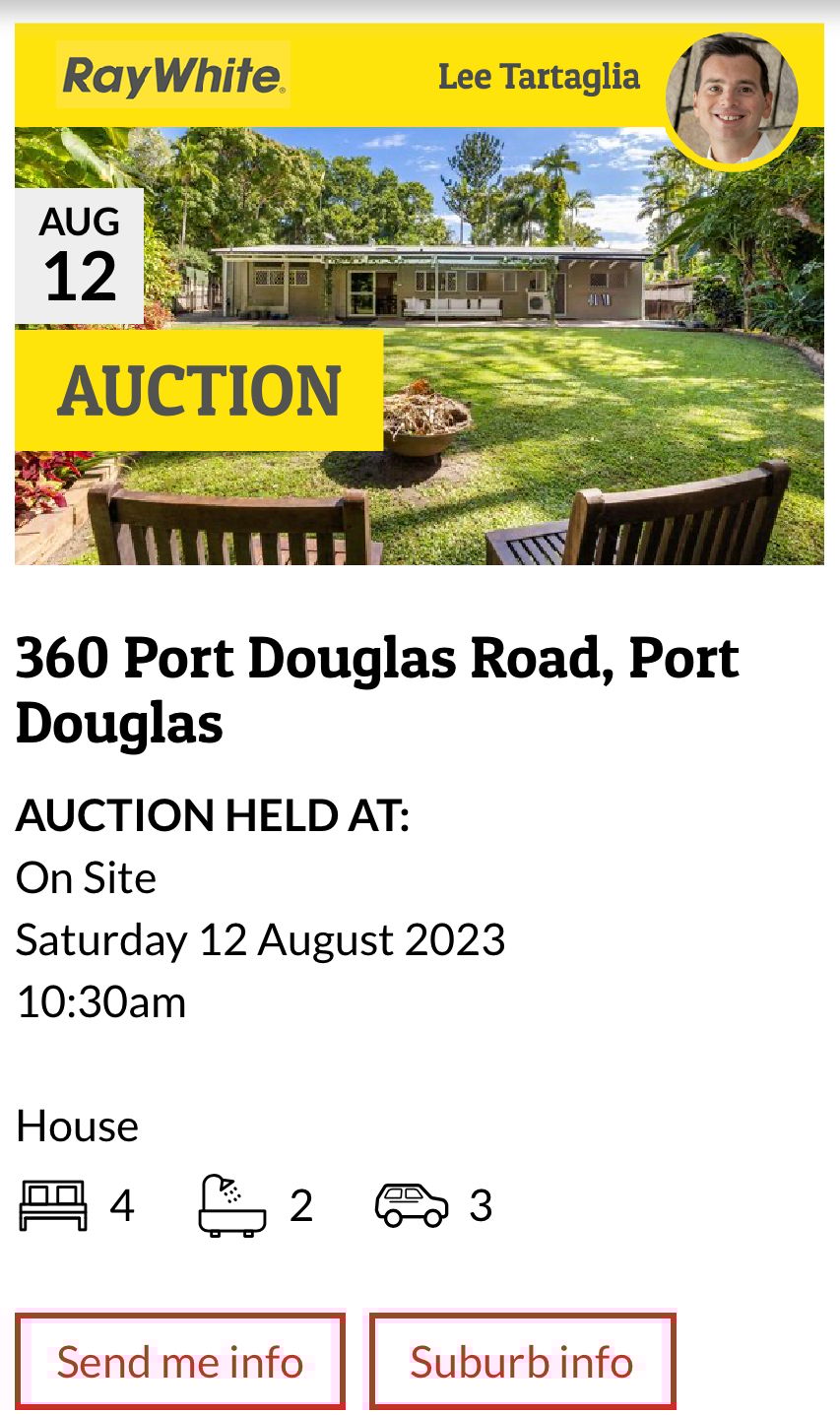Open Suburb info
The width and height of the screenshot is (840, 1415).
point(521,1362)
